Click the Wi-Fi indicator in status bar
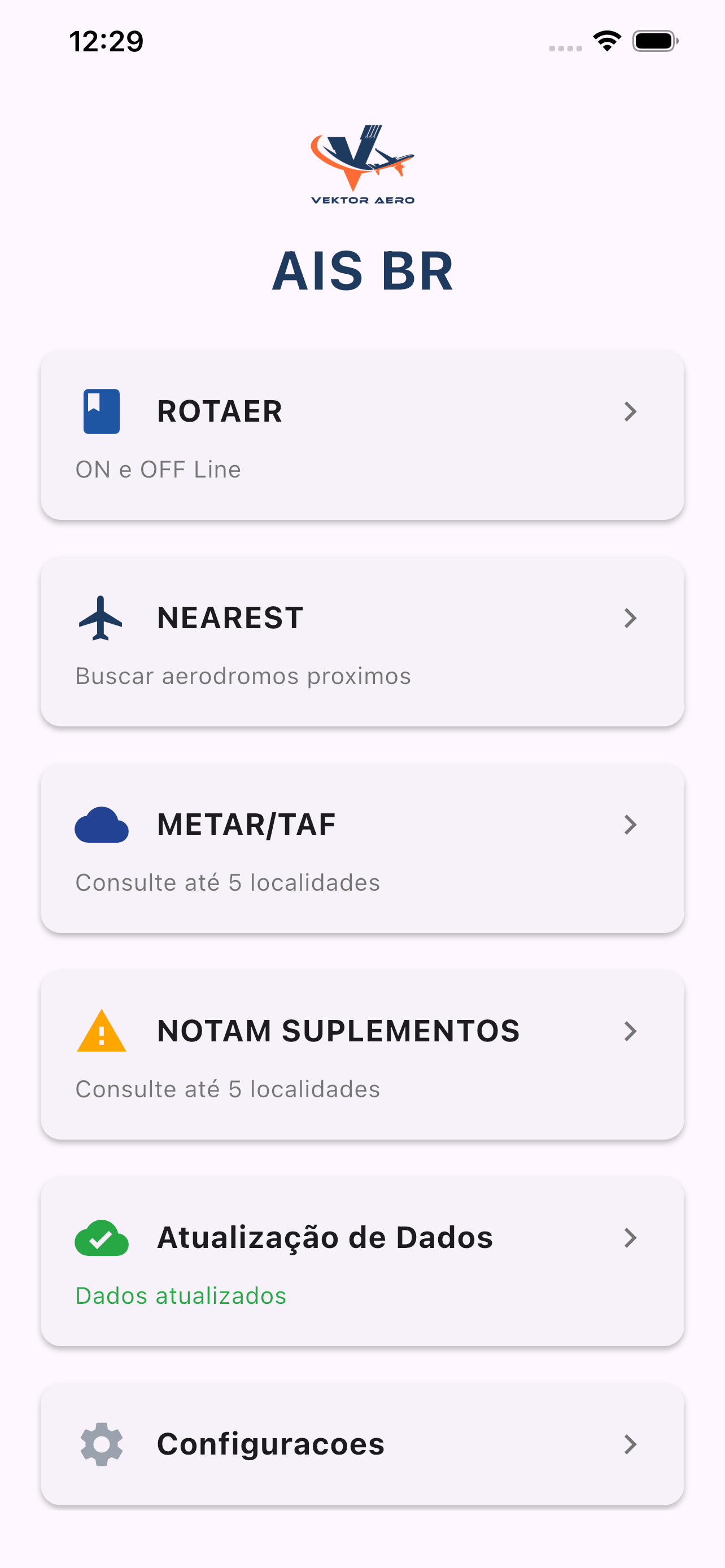 click(x=606, y=40)
